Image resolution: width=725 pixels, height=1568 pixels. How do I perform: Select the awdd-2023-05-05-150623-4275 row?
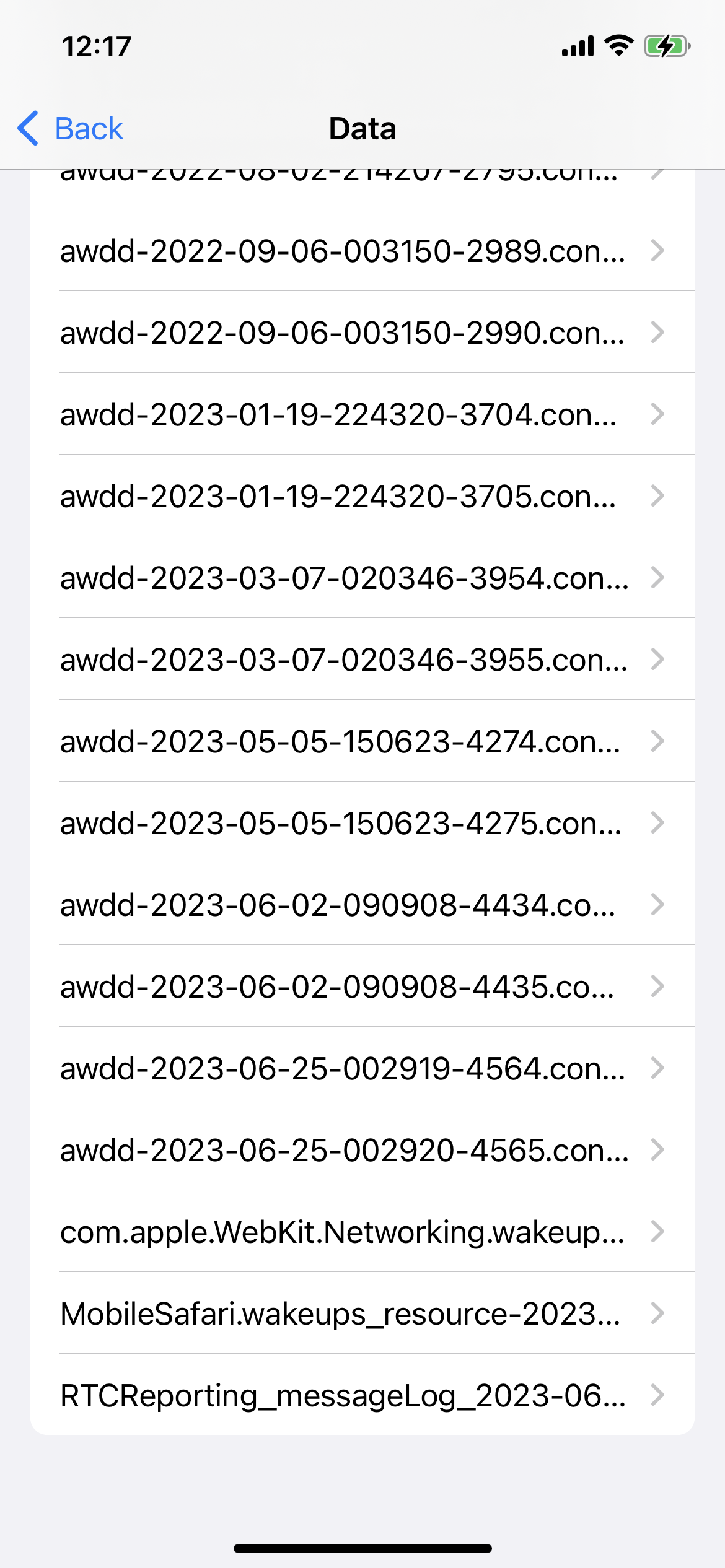coord(362,822)
